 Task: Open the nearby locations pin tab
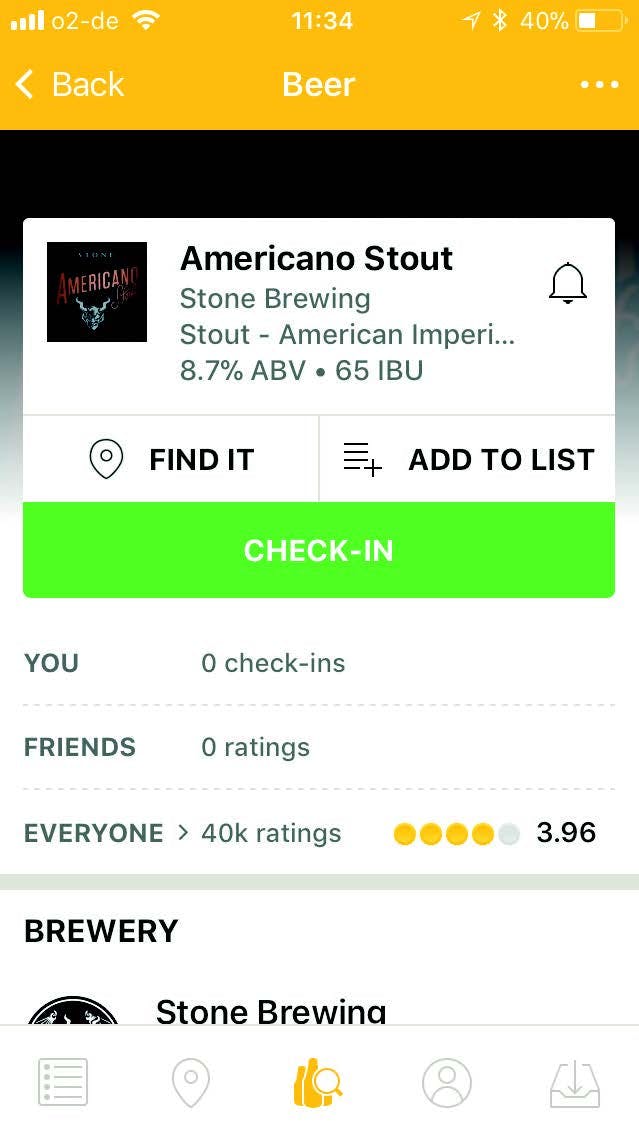[x=190, y=1082]
